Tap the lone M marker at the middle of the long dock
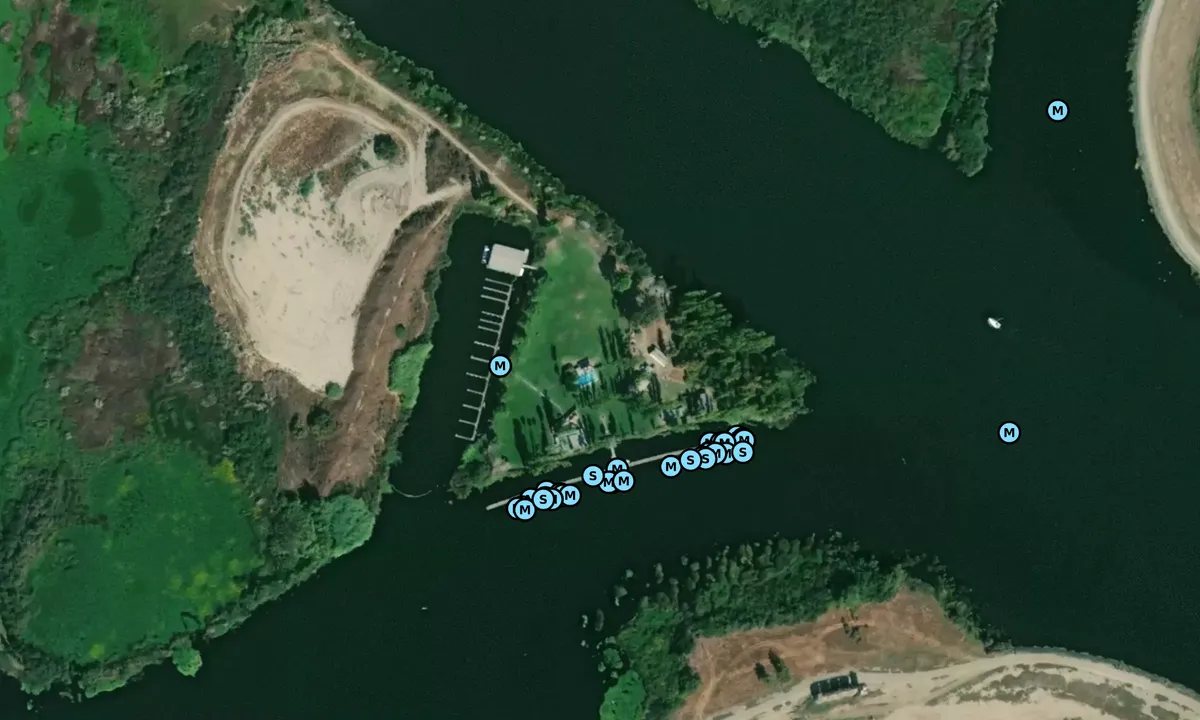The width and height of the screenshot is (1200, 720). pyautogui.click(x=670, y=466)
